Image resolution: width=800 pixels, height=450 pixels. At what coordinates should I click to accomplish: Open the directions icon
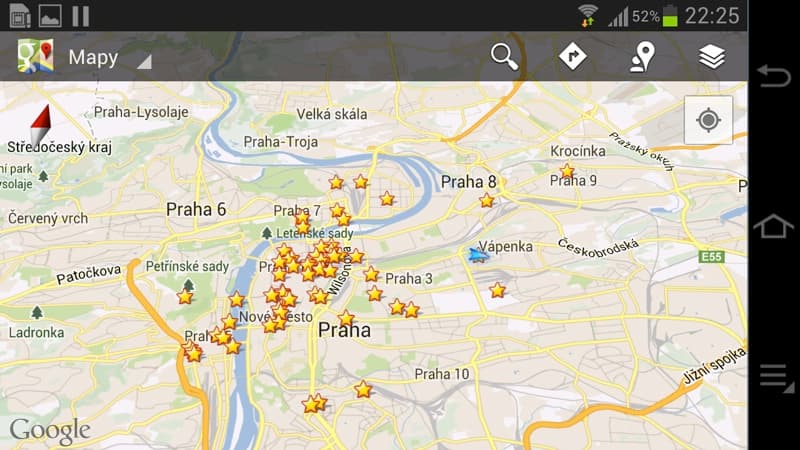572,57
